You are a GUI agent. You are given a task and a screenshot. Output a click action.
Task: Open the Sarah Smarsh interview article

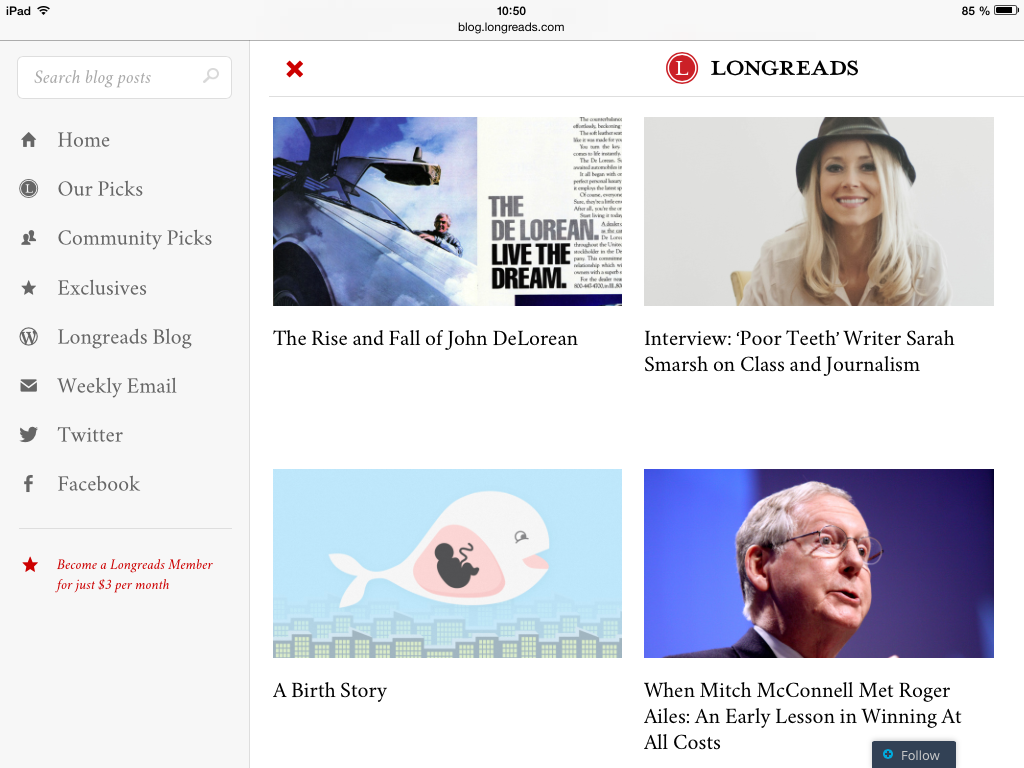[798, 351]
